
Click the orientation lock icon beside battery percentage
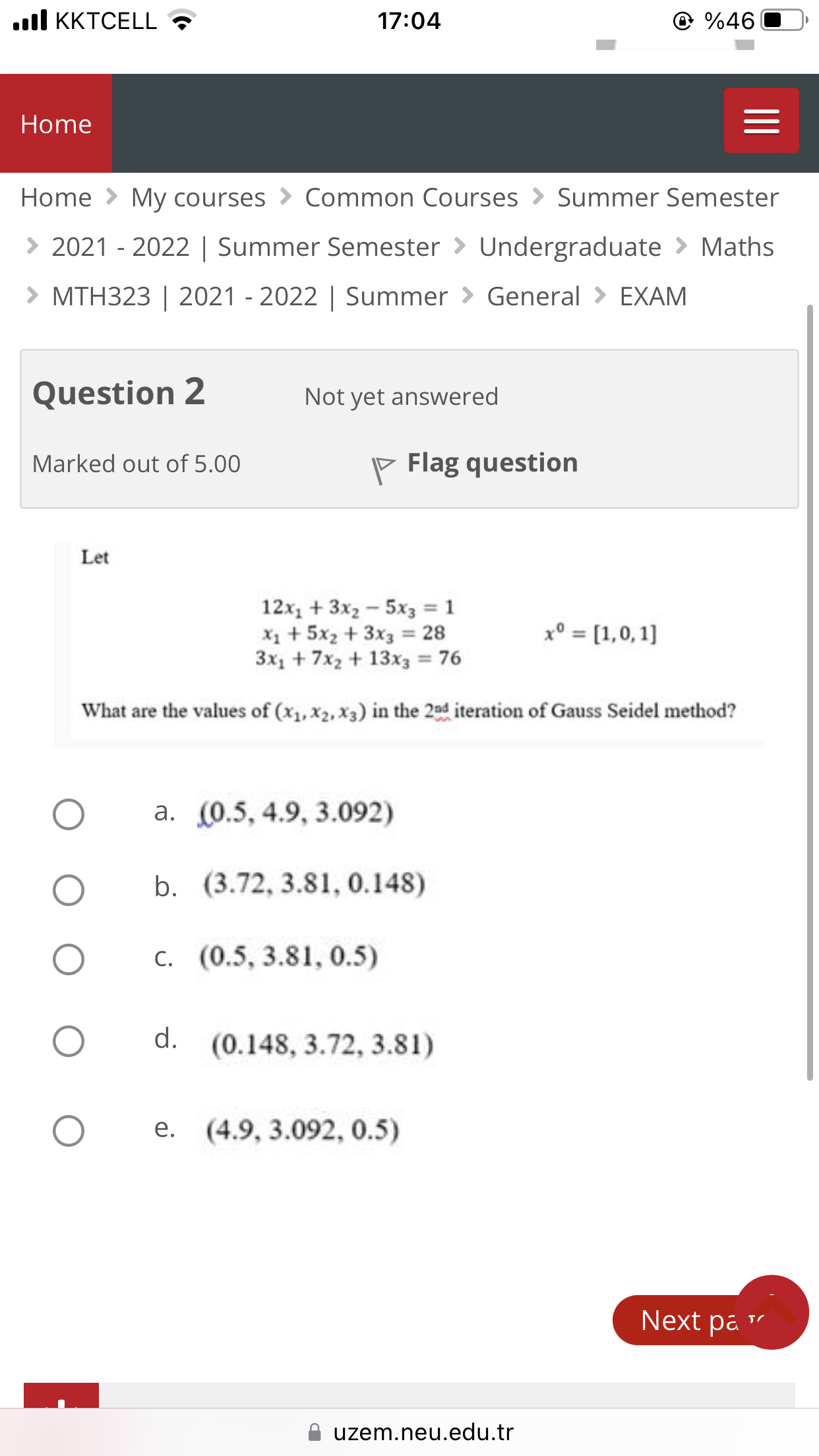(x=683, y=20)
